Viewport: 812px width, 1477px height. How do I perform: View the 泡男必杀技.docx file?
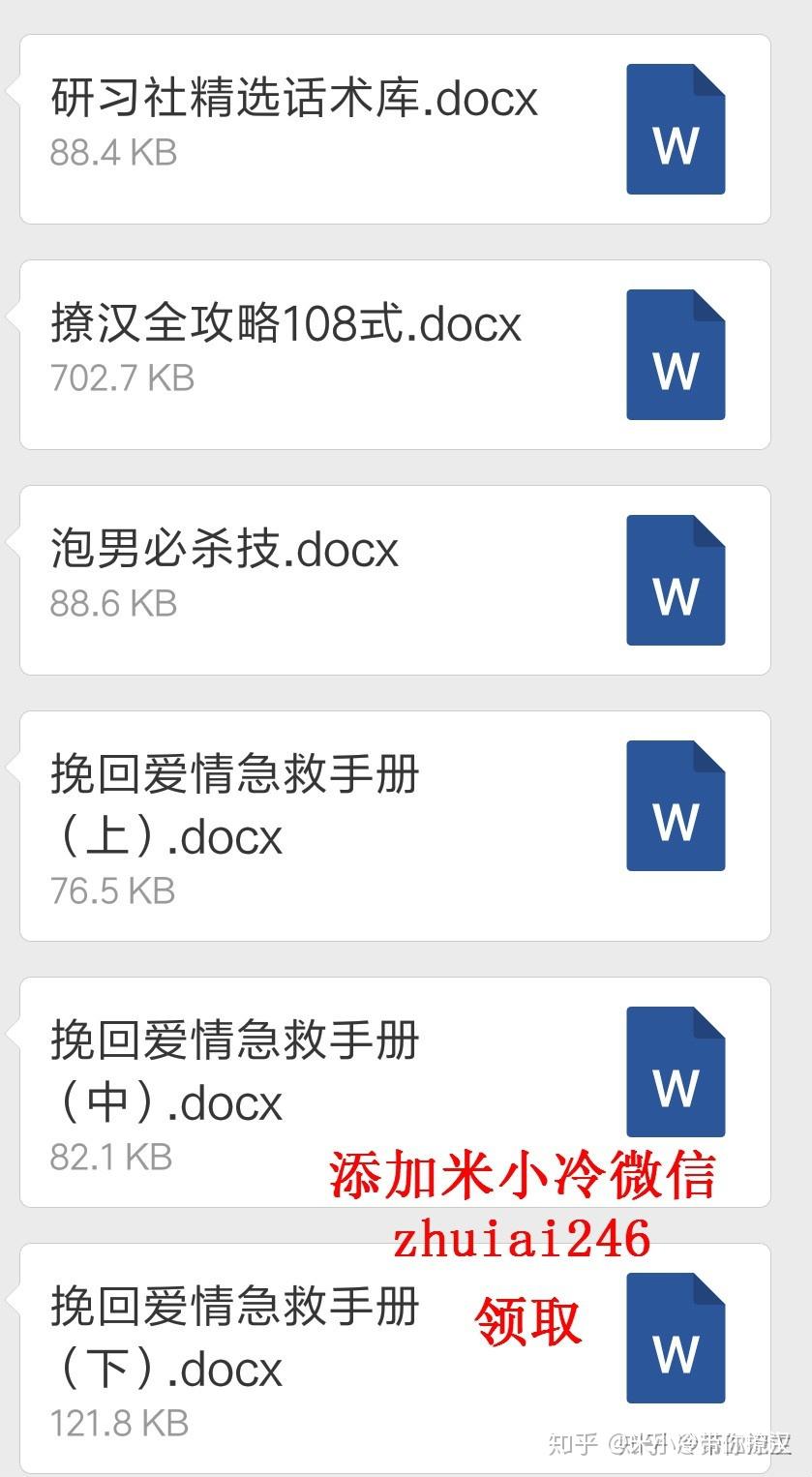click(395, 580)
